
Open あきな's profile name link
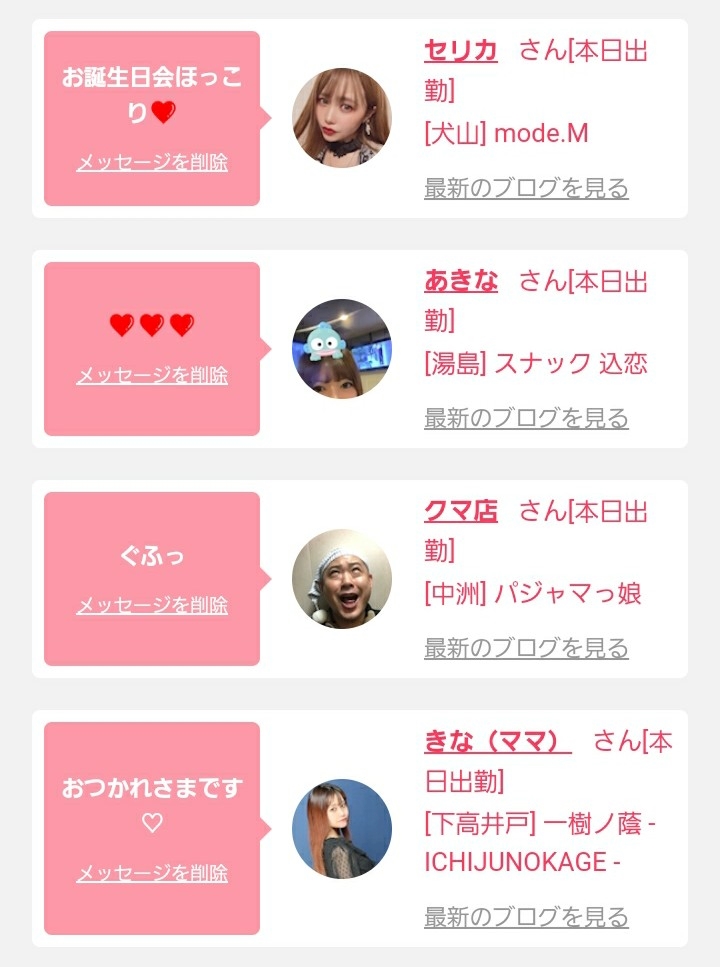(x=461, y=281)
